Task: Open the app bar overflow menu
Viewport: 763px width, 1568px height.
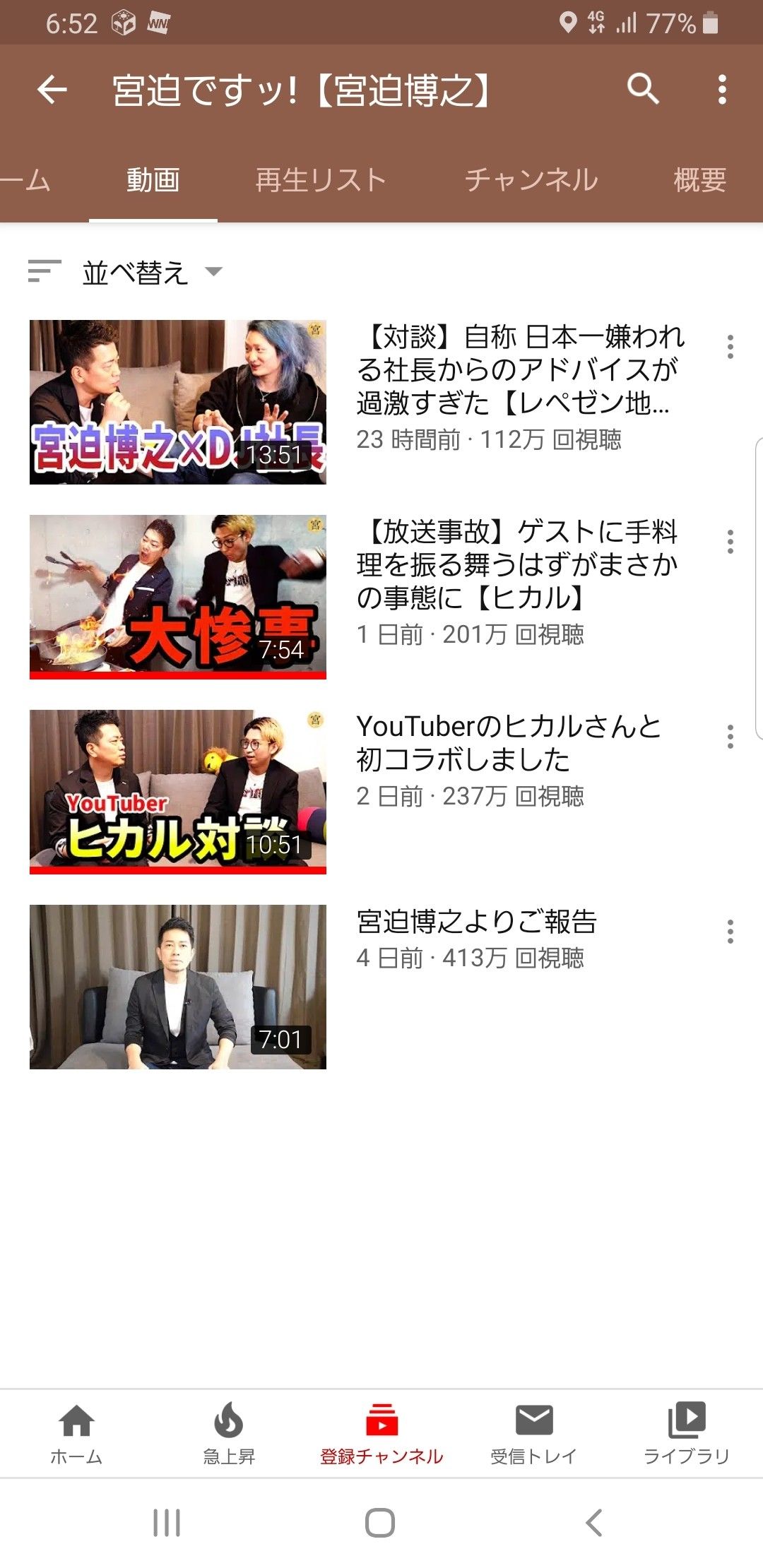Action: pyautogui.click(x=721, y=90)
